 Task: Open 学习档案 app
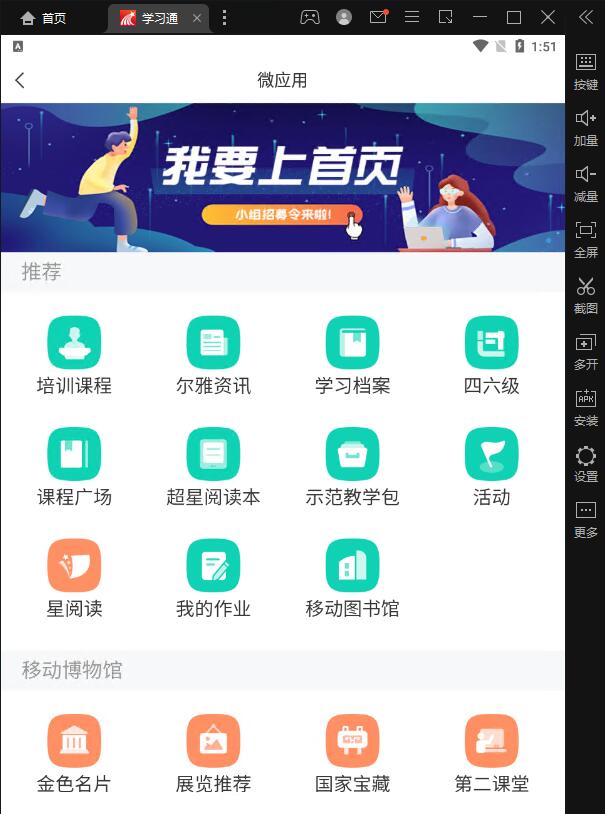tap(352, 343)
